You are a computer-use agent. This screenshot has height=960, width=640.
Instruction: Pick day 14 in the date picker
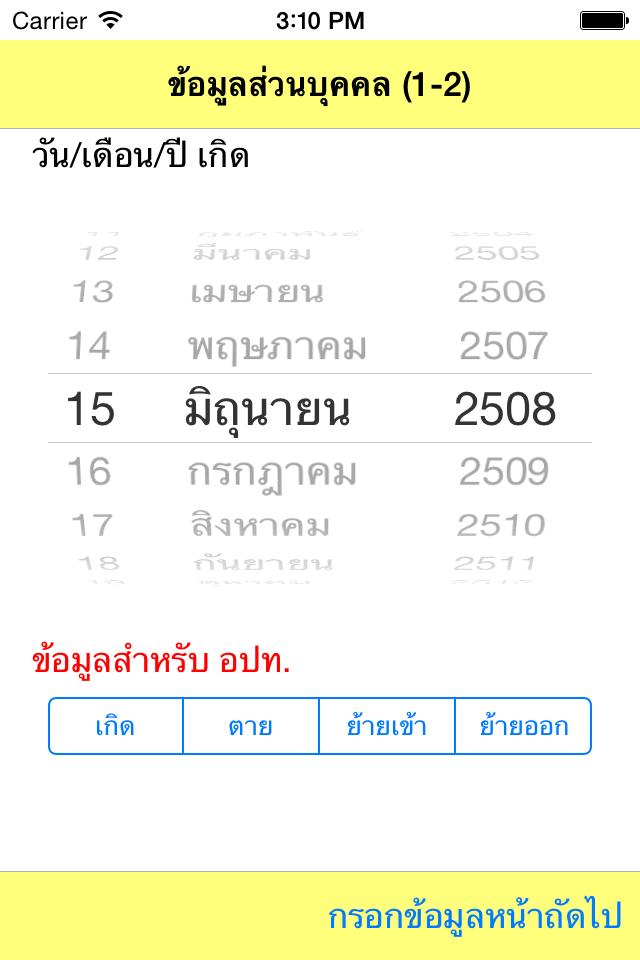tap(90, 347)
